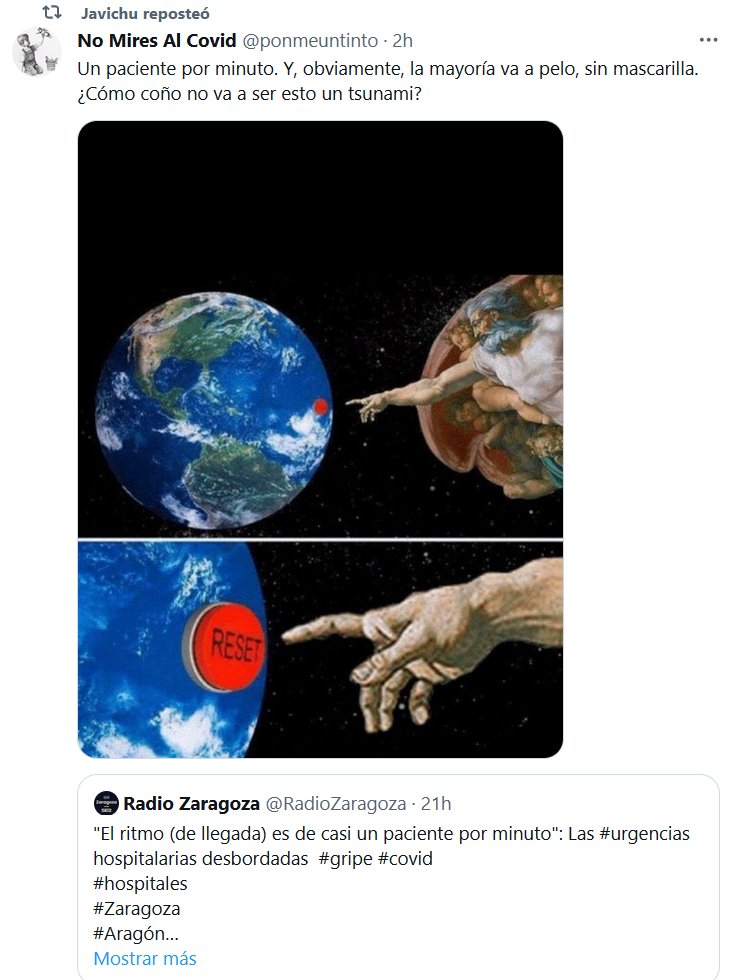Expand quoted tweet with Mostrar más
Image resolution: width=740 pixels, height=980 pixels.
tap(145, 958)
